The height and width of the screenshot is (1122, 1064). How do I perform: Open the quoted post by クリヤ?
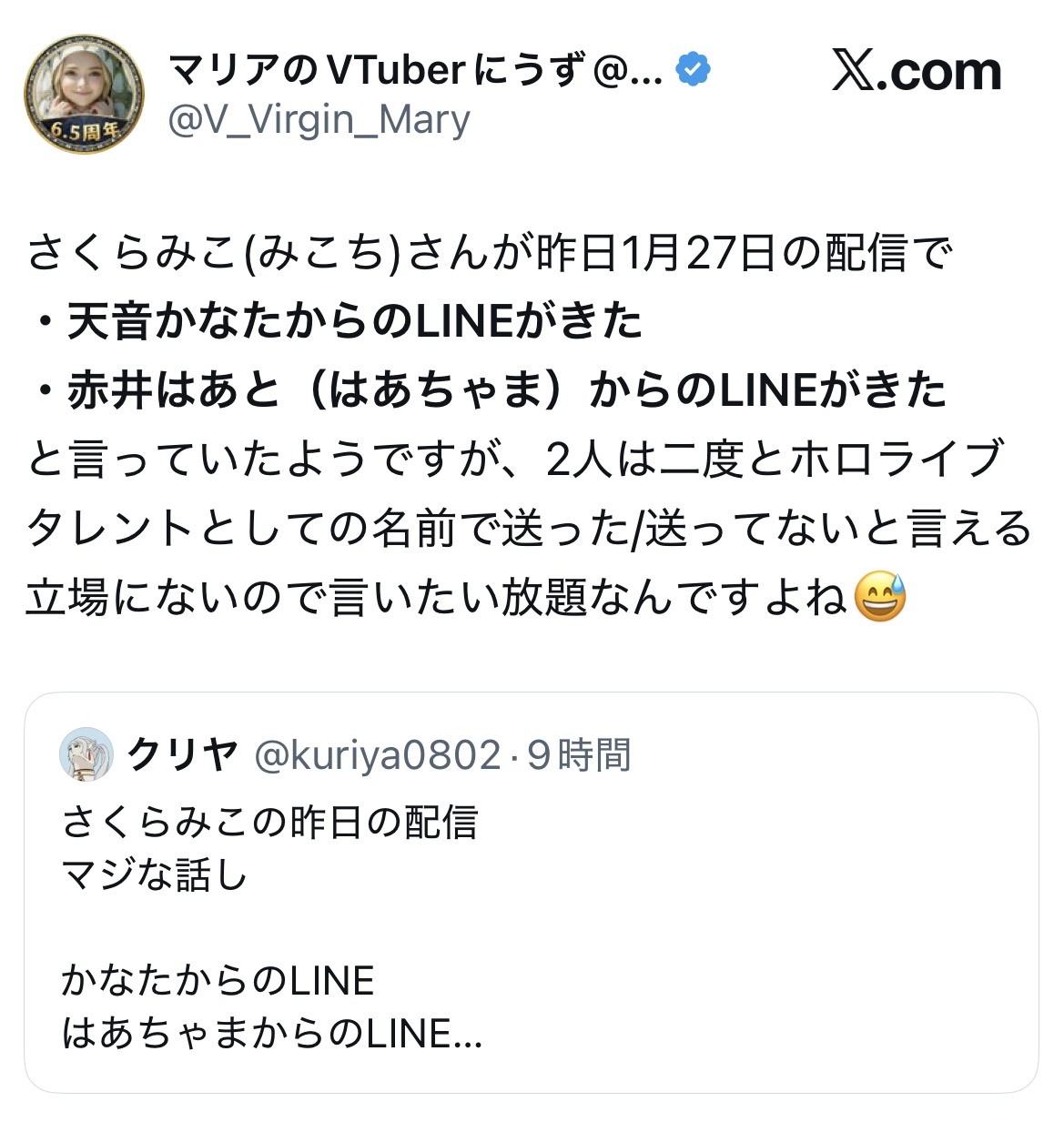[531, 892]
